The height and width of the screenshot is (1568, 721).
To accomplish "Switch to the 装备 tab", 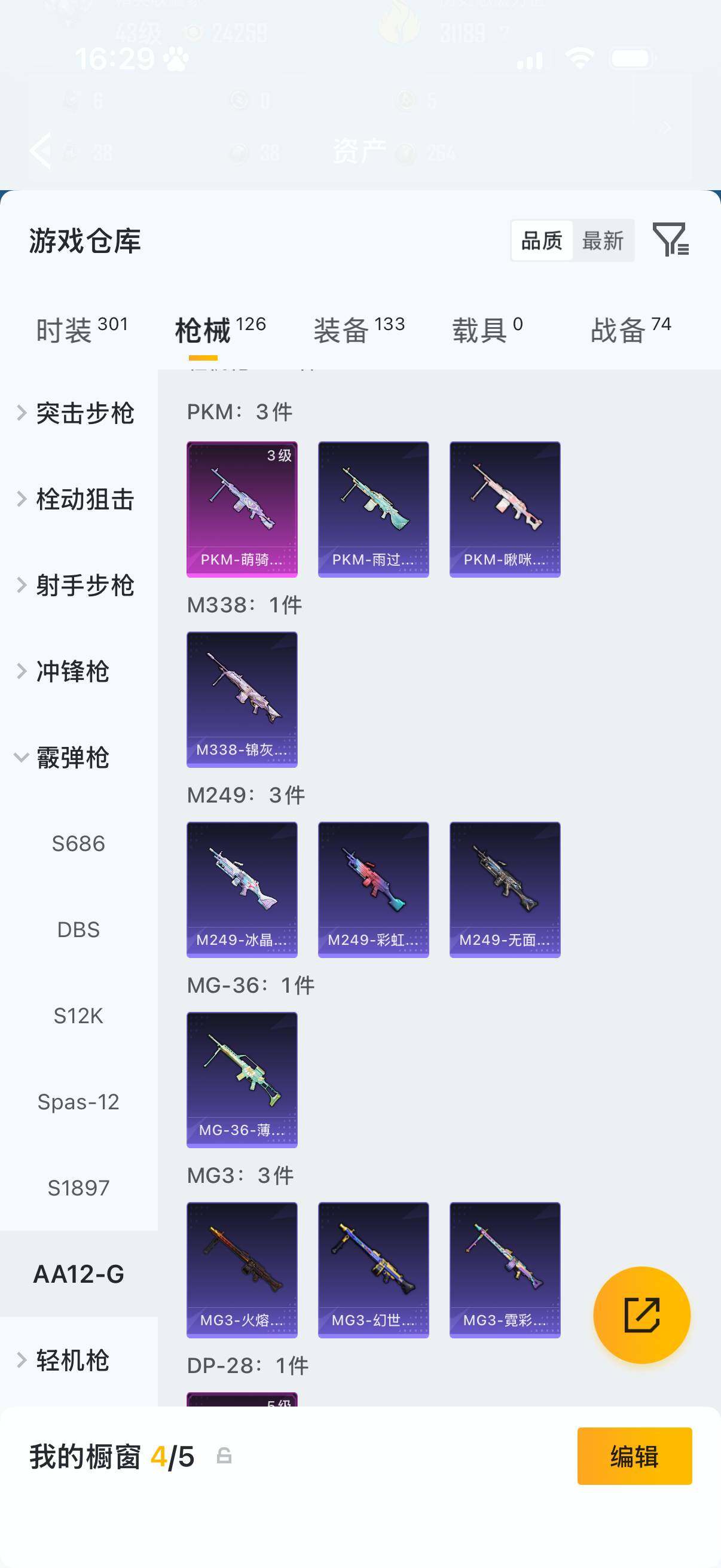I will 343,327.
